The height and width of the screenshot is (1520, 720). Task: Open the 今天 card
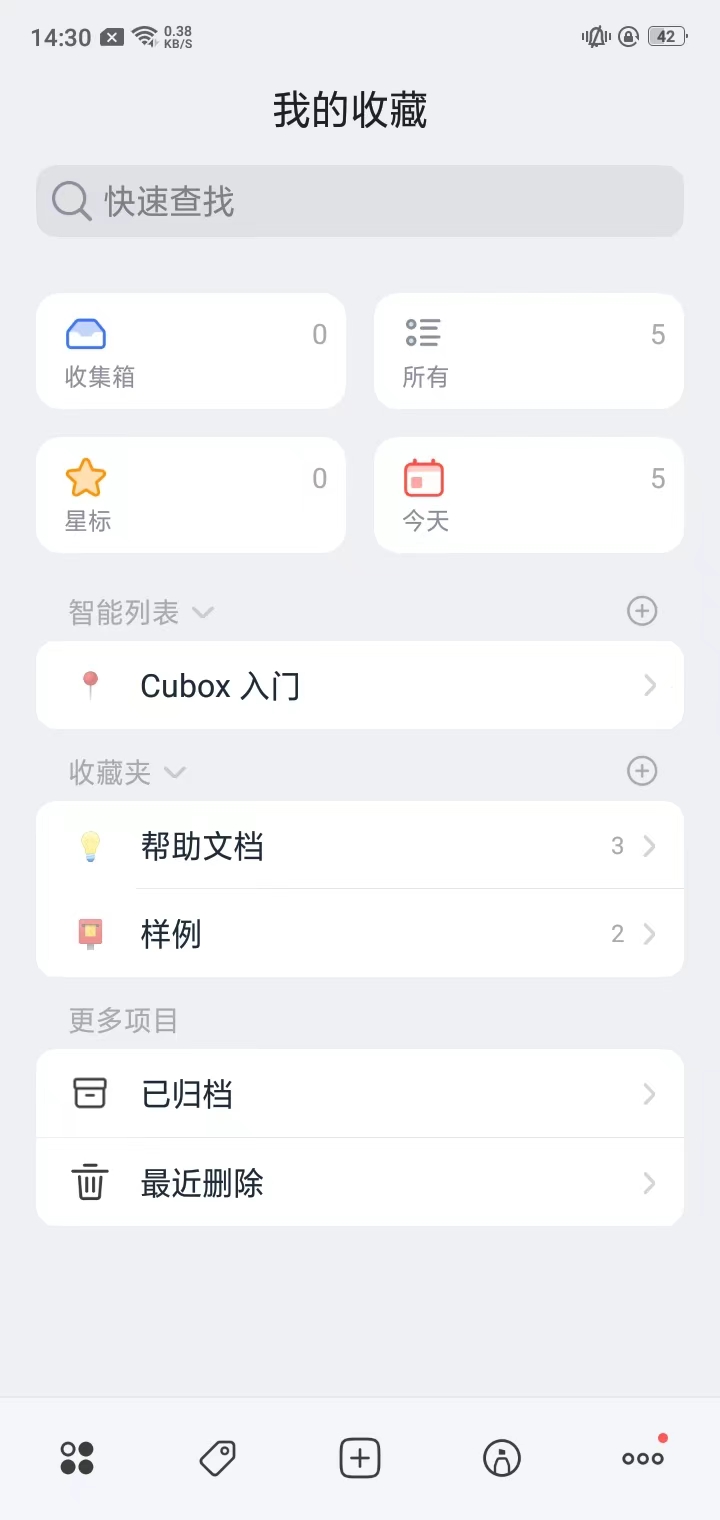pyautogui.click(x=529, y=495)
